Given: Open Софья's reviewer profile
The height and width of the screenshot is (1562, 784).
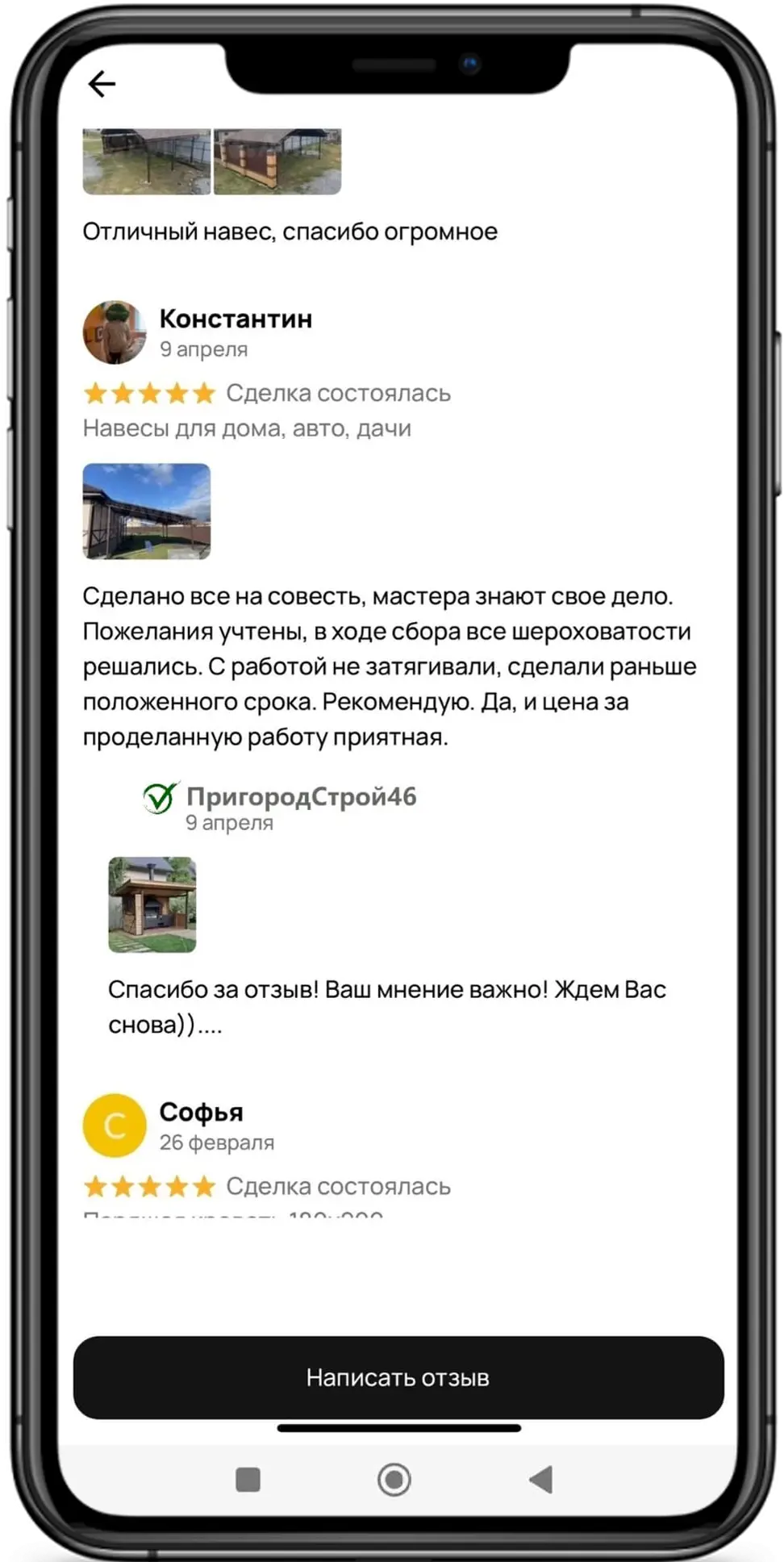Looking at the screenshot, I should click(201, 1112).
